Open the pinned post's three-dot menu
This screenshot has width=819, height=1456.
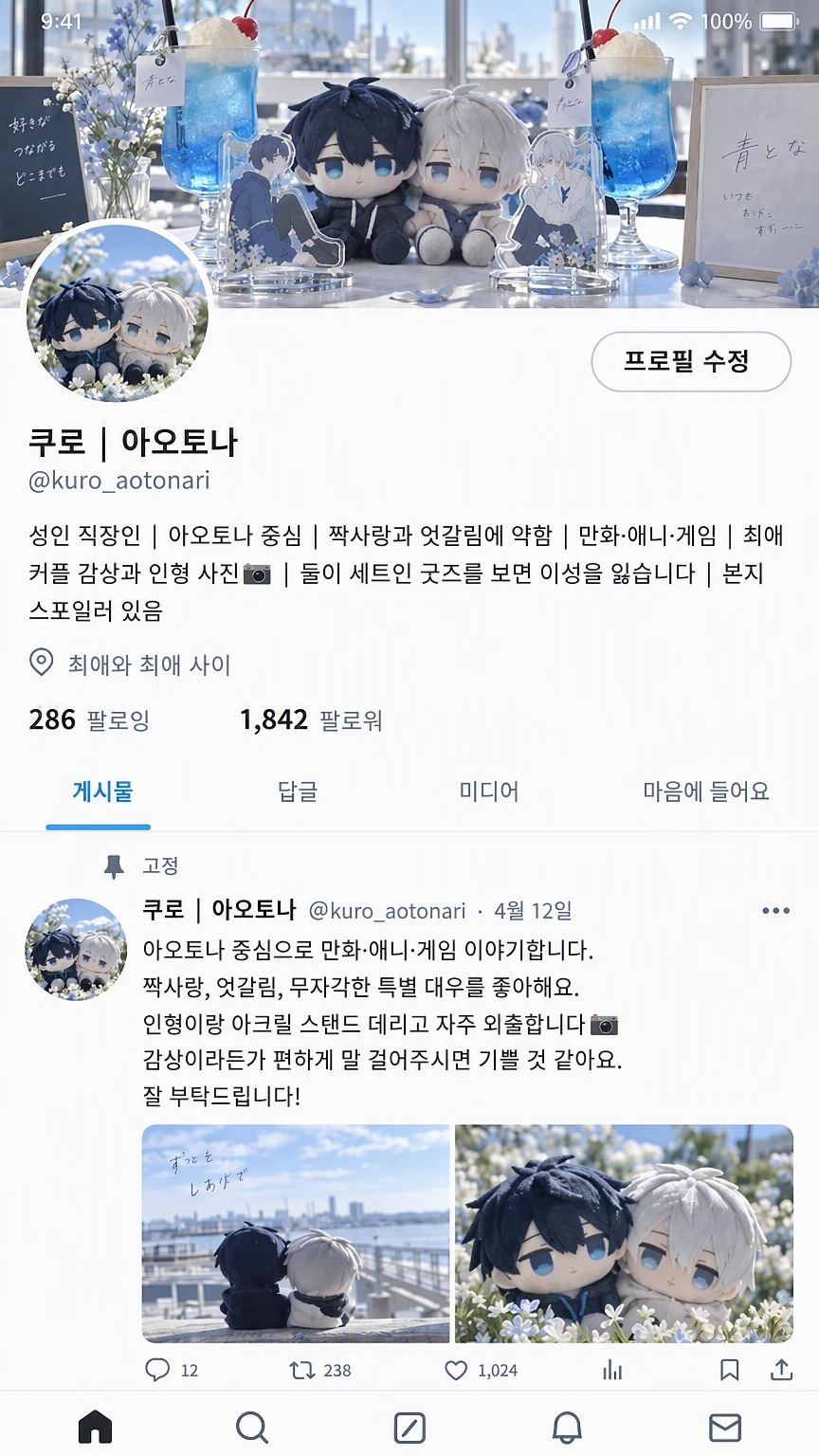click(x=775, y=911)
